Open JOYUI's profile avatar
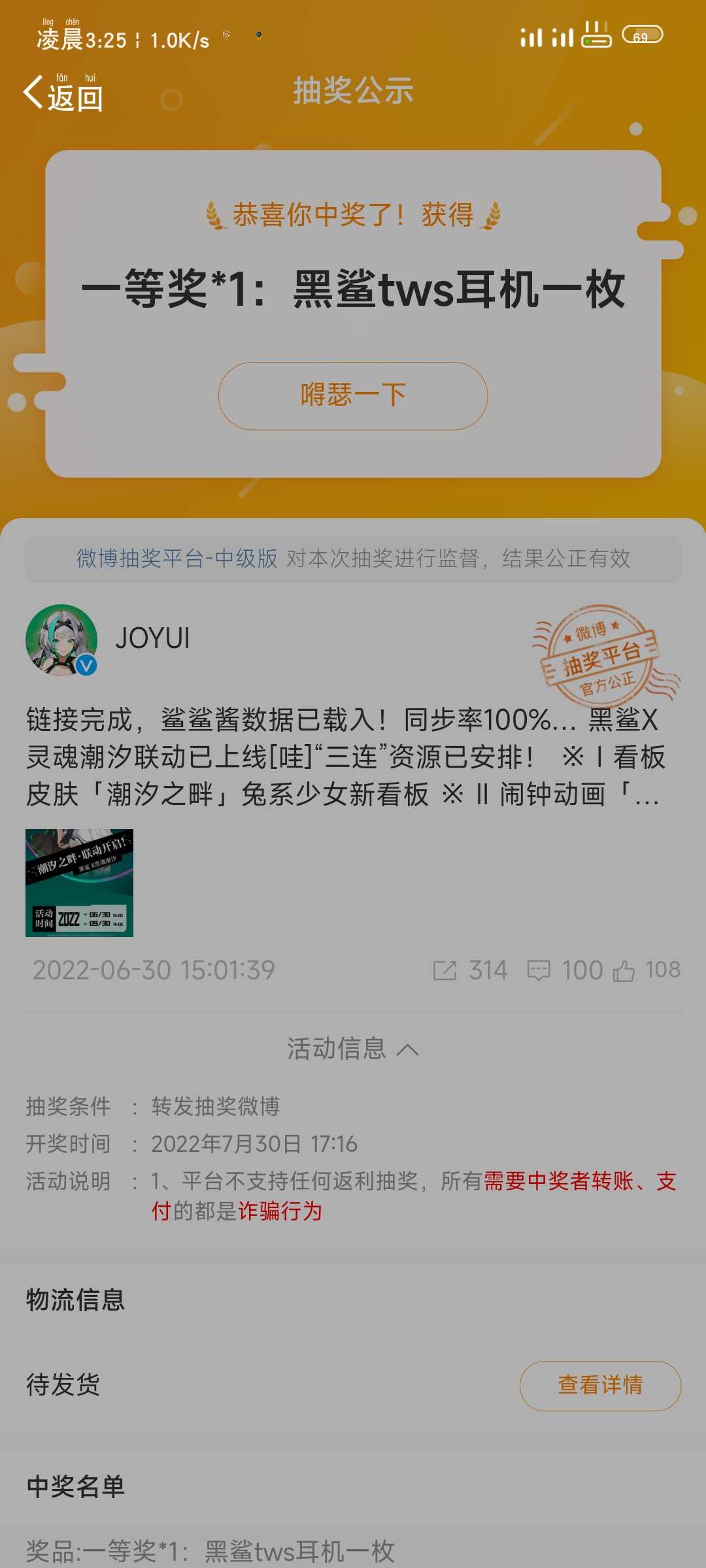 (x=61, y=640)
